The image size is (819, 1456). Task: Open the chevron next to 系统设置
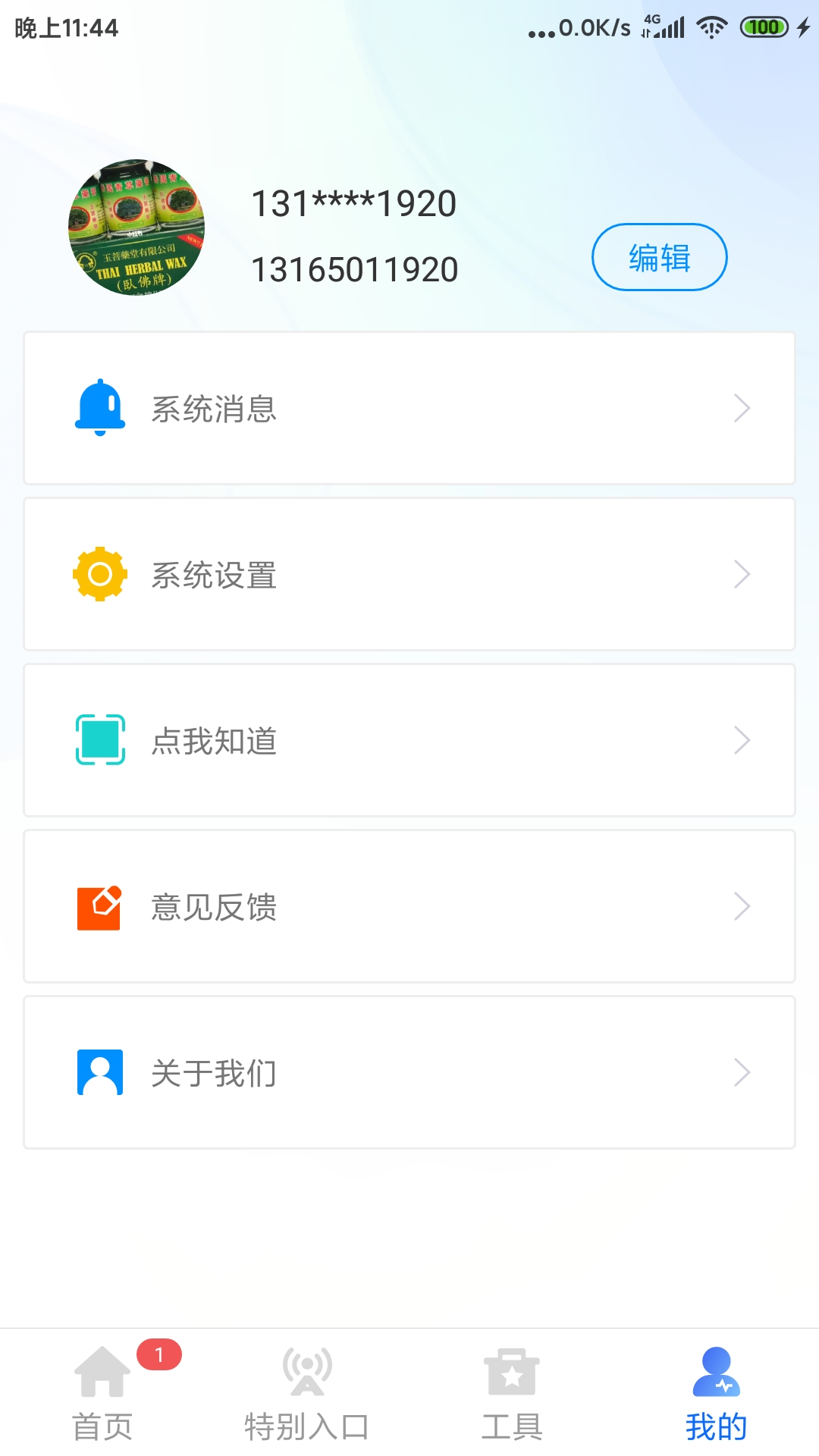point(742,575)
